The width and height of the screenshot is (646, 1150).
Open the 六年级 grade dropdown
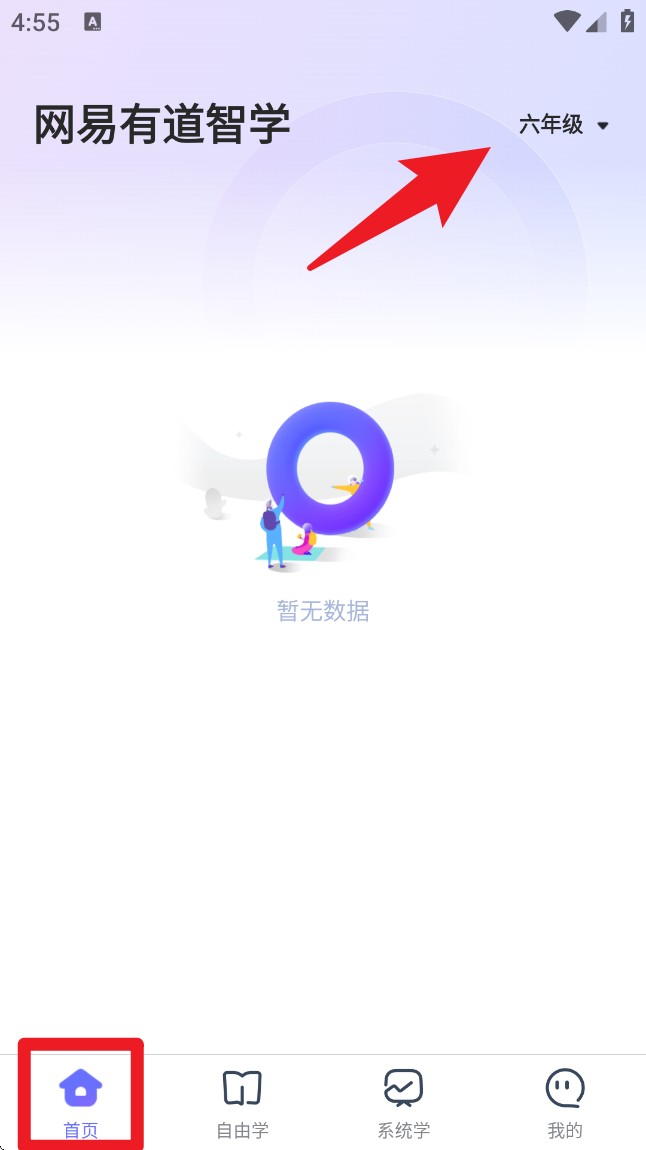[x=563, y=125]
